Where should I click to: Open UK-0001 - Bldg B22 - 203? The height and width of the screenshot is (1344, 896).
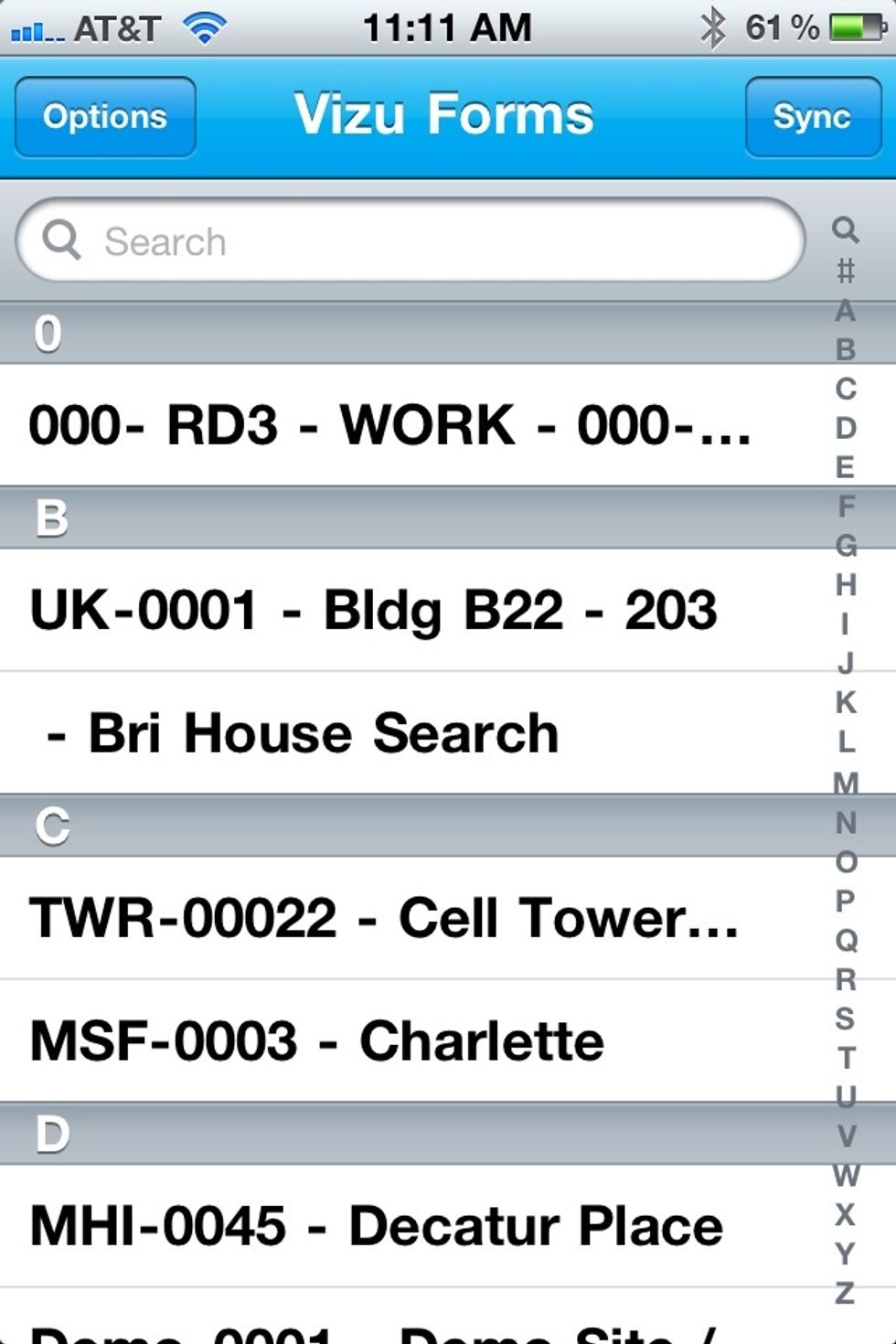click(375, 611)
